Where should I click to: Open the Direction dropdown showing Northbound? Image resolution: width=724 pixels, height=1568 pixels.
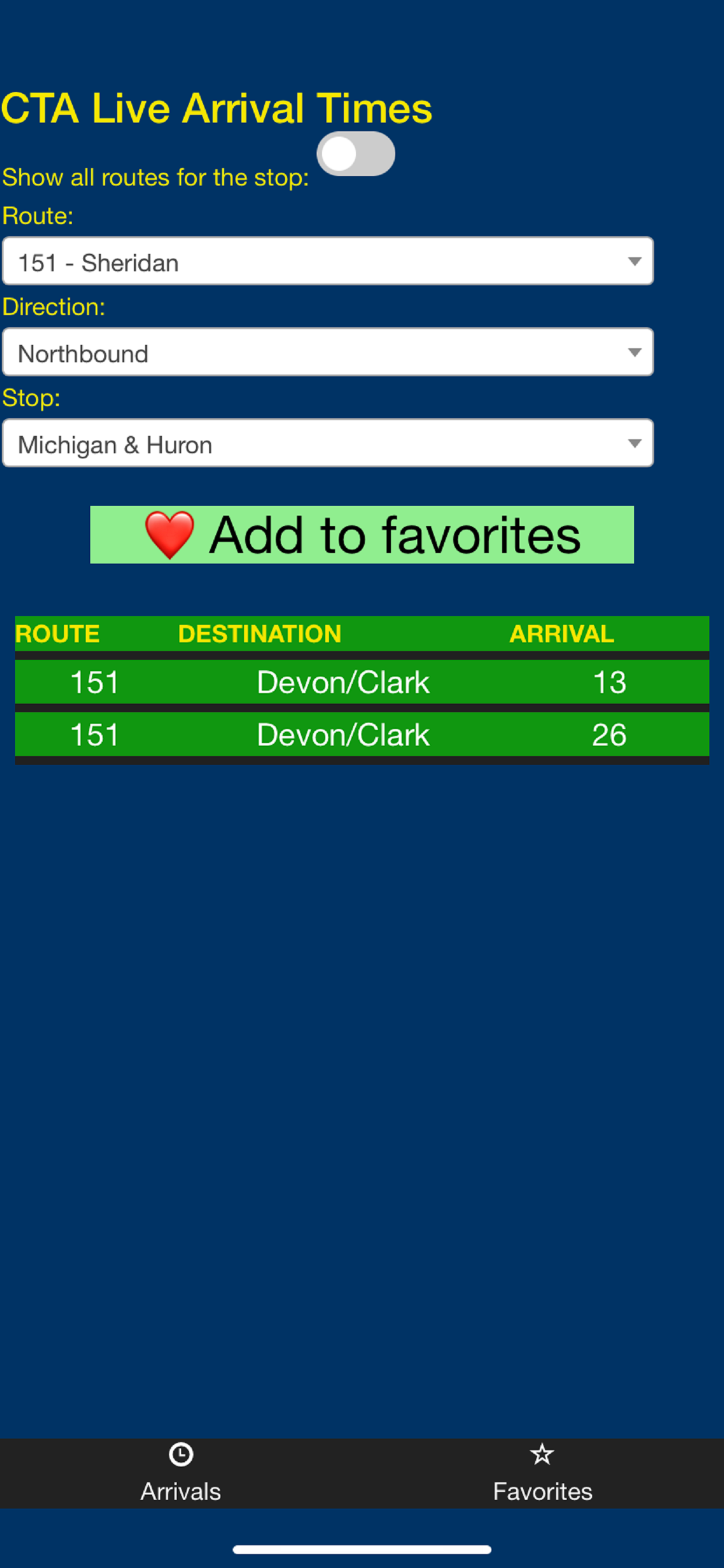(329, 352)
